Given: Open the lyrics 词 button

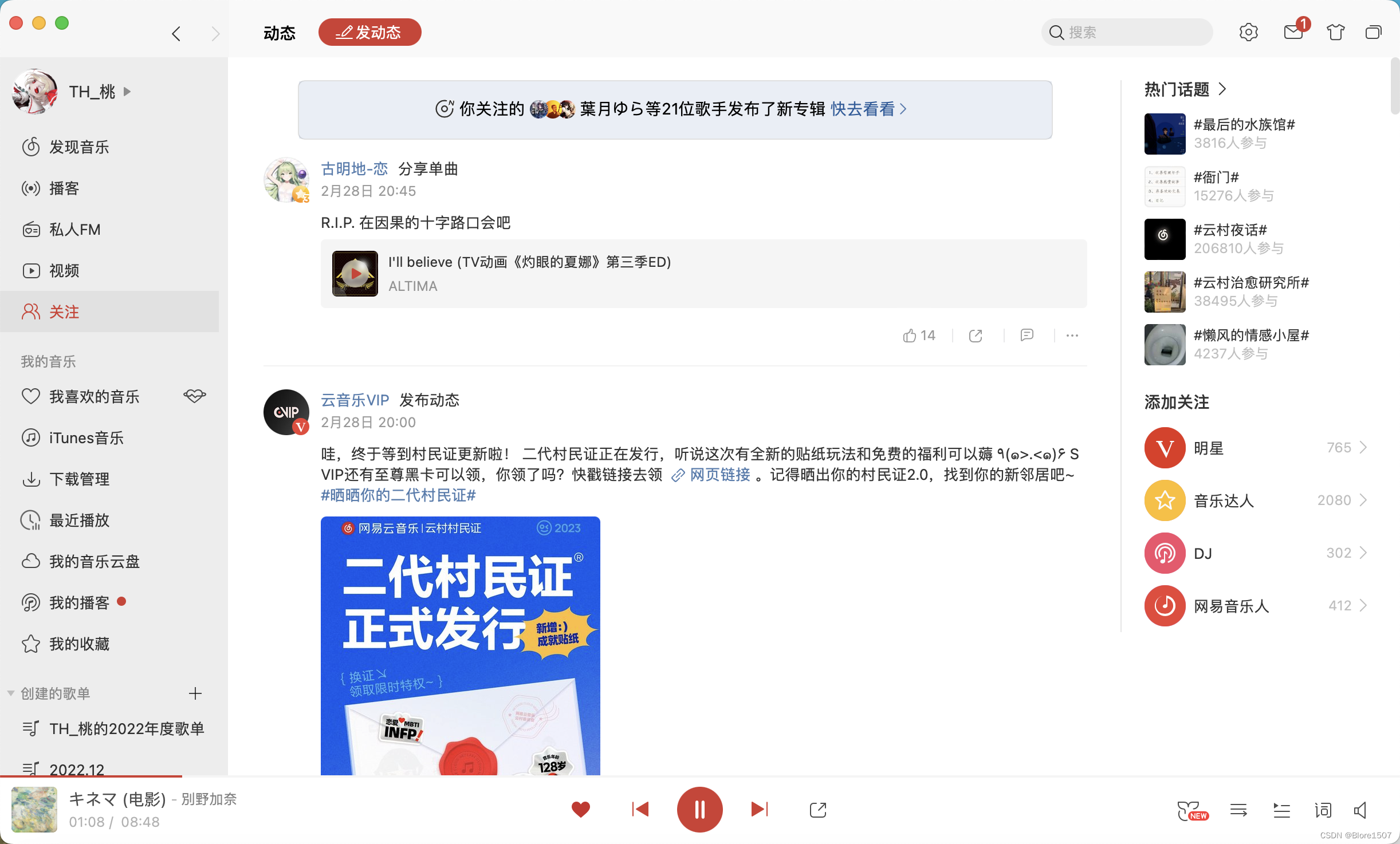Looking at the screenshot, I should pyautogui.click(x=1323, y=810).
